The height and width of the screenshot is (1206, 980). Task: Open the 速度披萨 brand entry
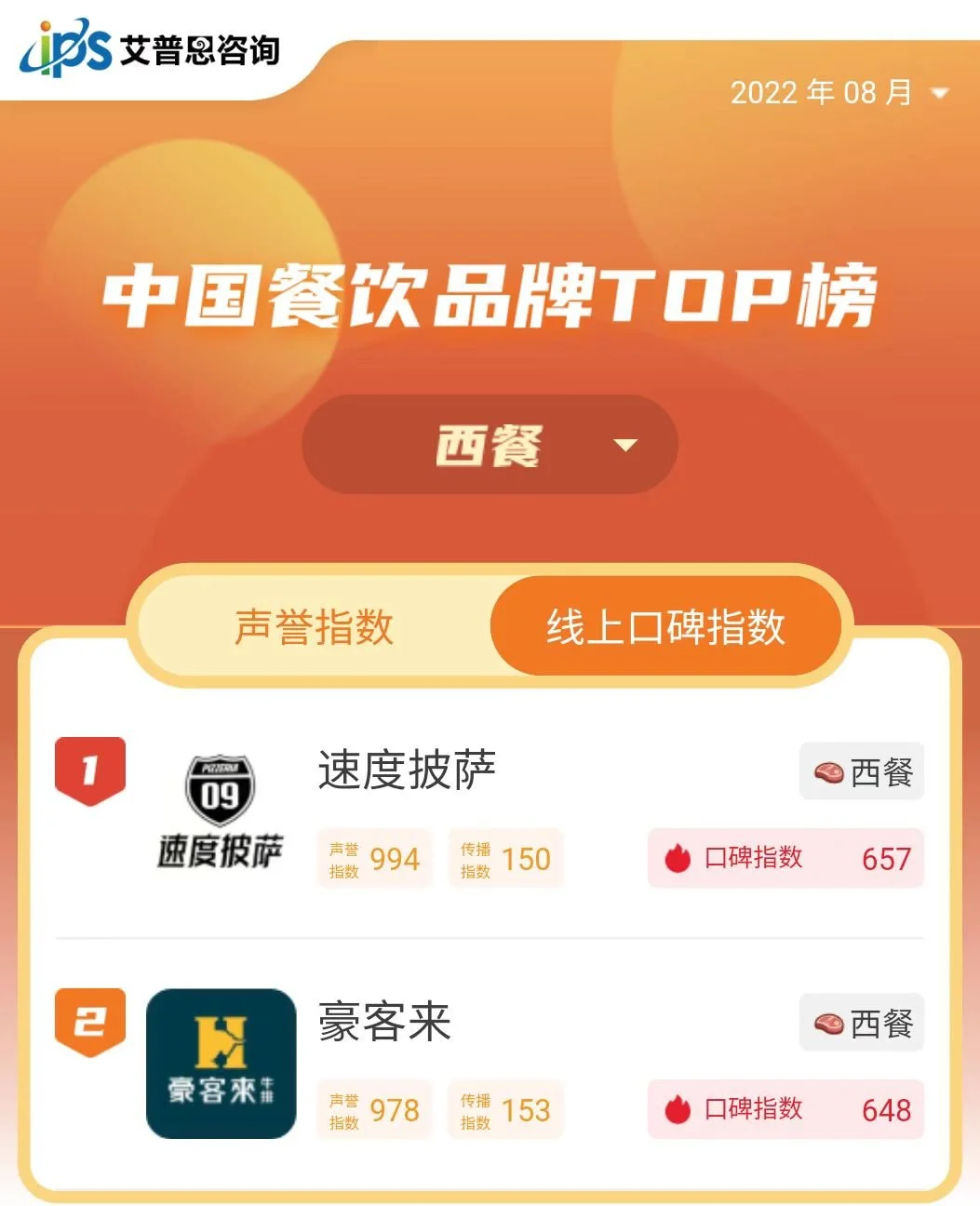[407, 770]
